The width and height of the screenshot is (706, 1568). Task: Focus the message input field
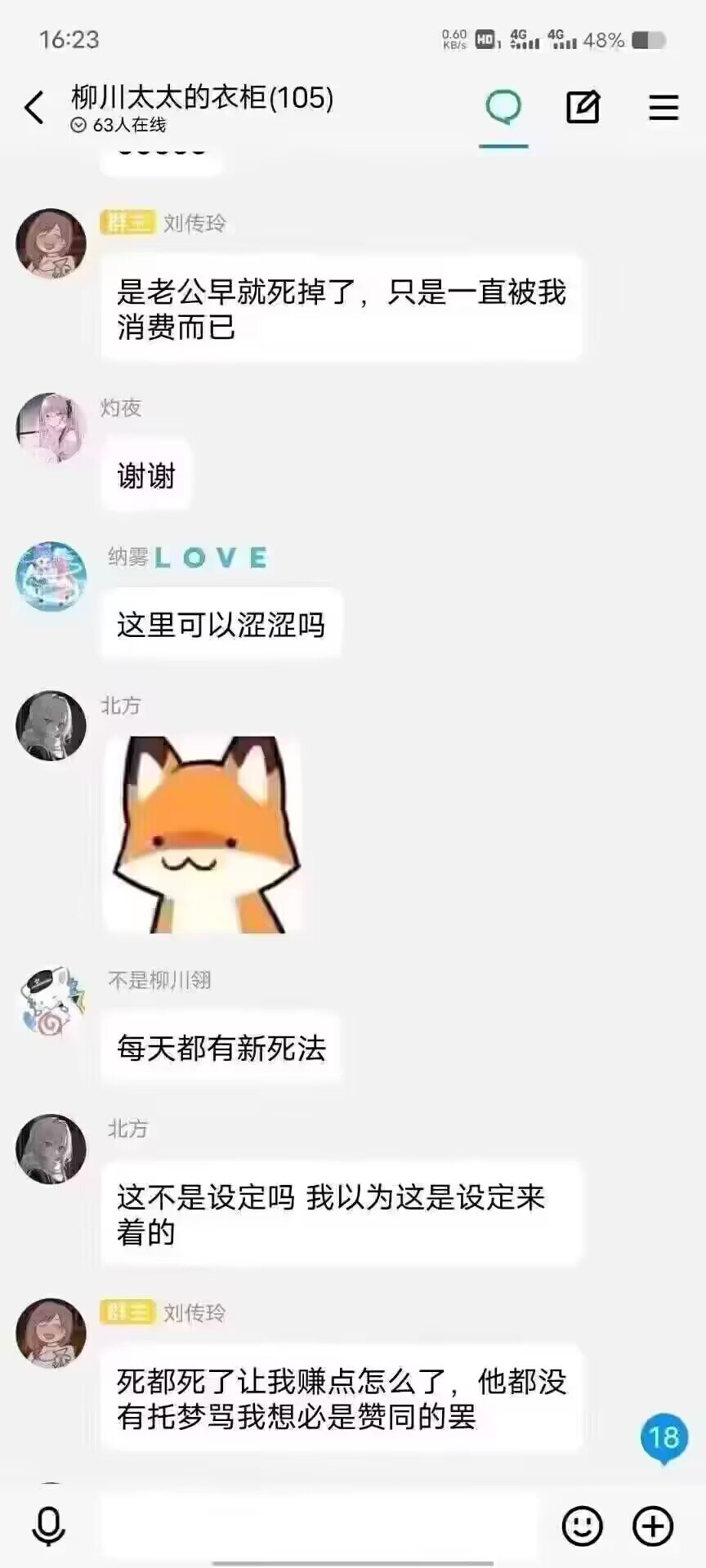pyautogui.click(x=319, y=1526)
